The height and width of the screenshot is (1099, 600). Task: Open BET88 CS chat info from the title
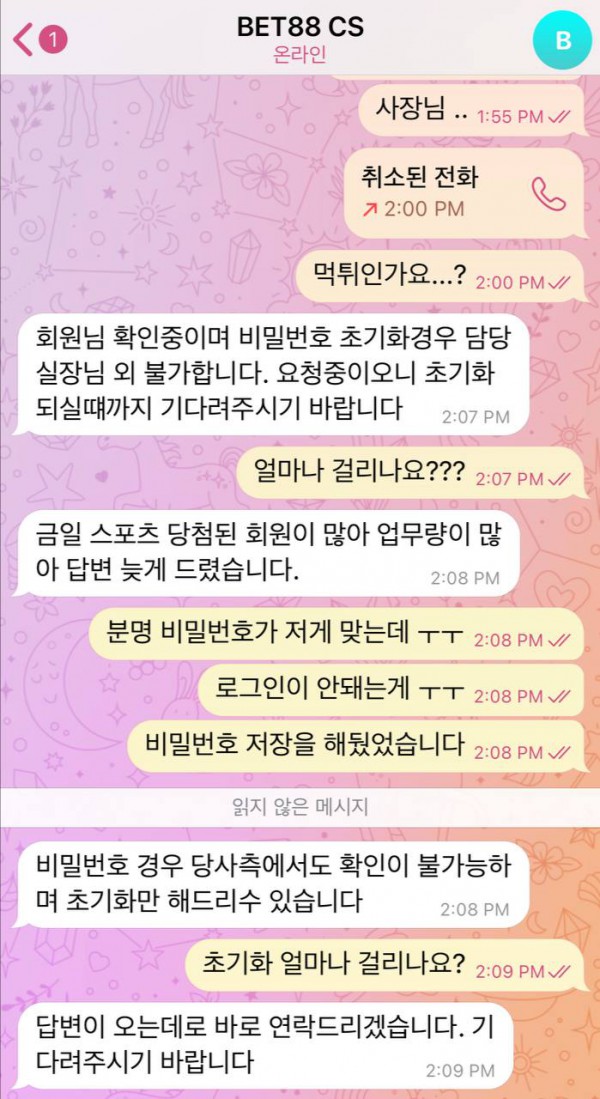(x=299, y=28)
